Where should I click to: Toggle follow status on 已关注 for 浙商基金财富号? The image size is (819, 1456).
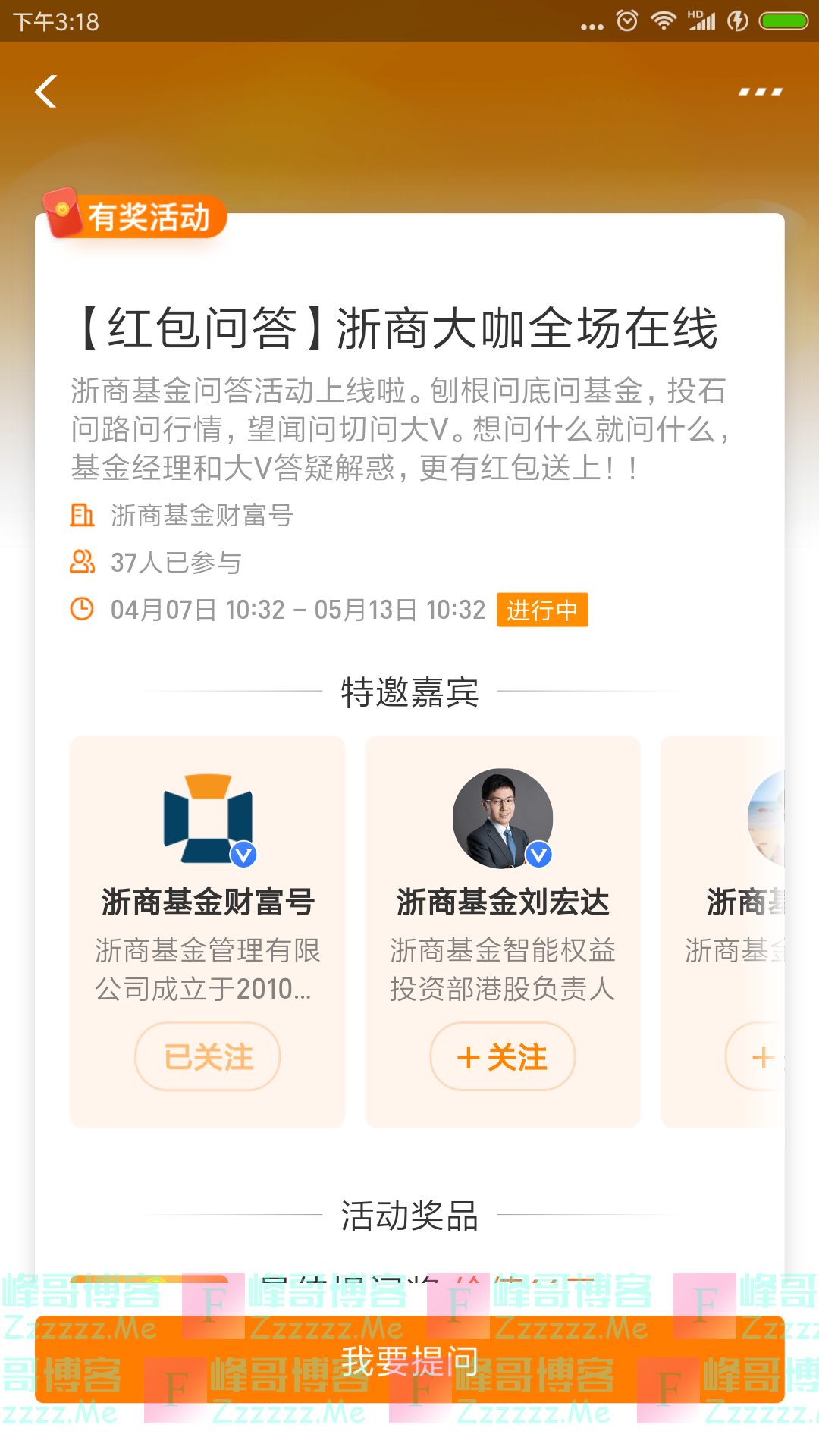tap(208, 1056)
